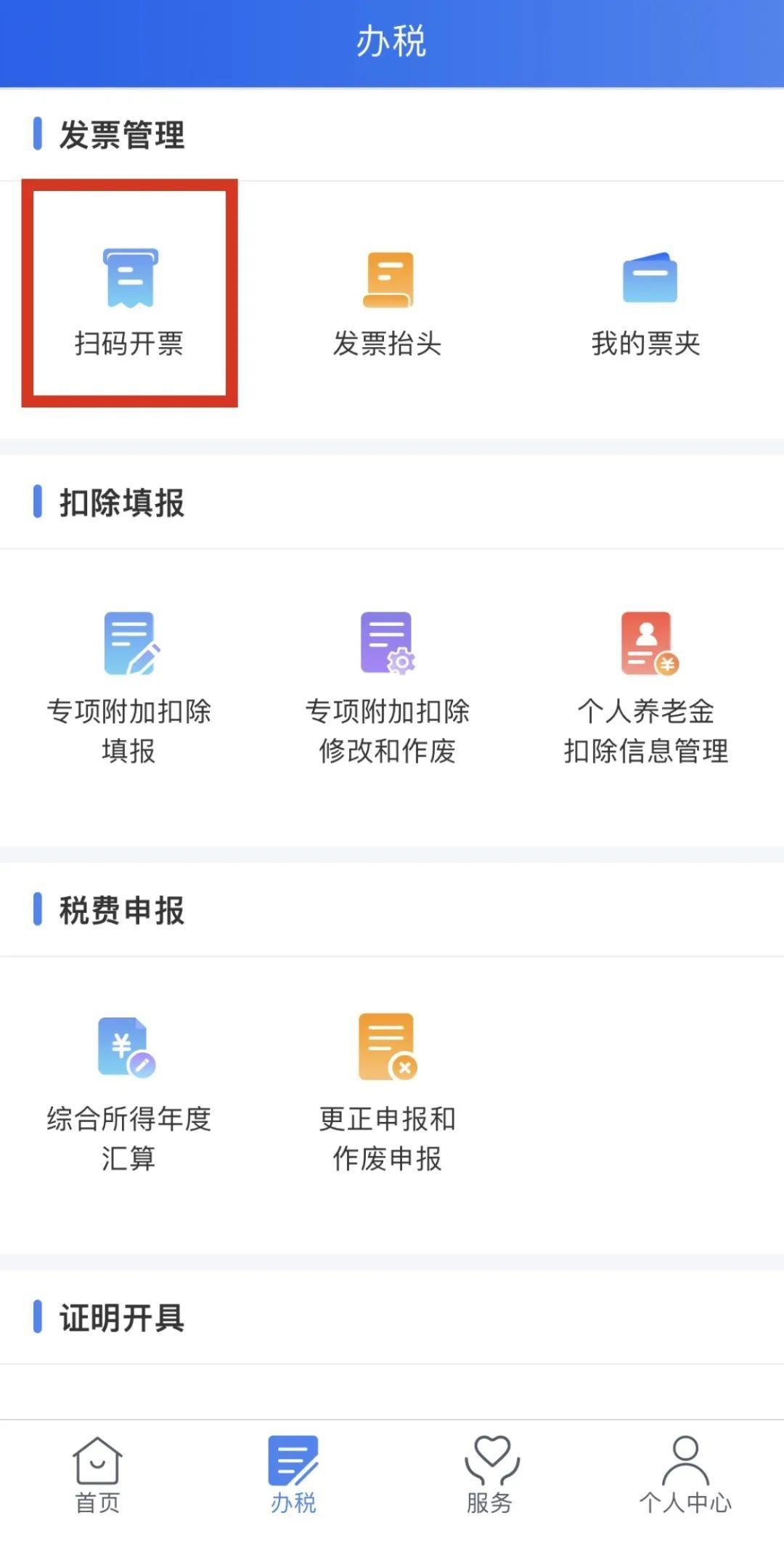Viewport: 784px width, 1560px height.
Task: Start 综合所得年度汇算
Action: click(129, 1094)
